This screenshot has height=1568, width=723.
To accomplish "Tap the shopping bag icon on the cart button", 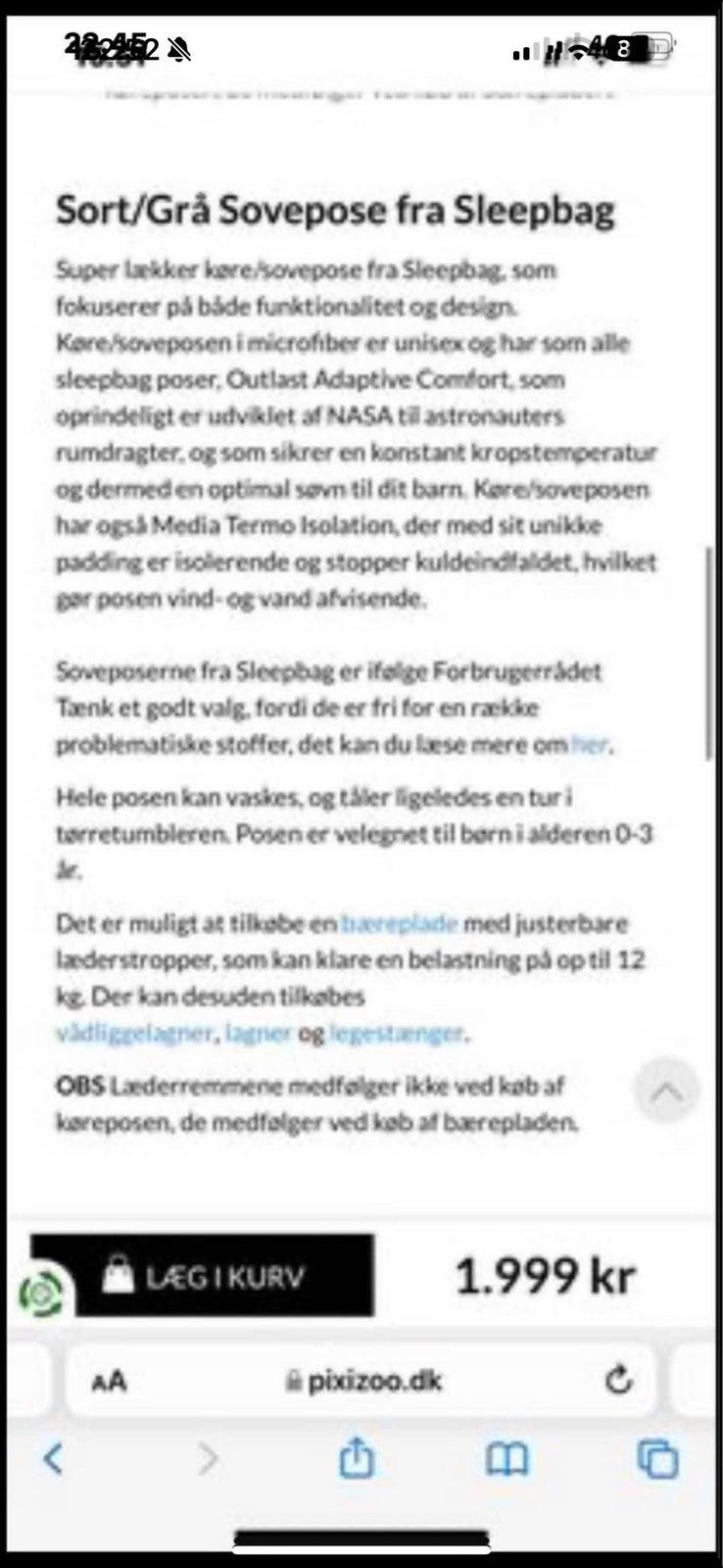I will 120,1275.
